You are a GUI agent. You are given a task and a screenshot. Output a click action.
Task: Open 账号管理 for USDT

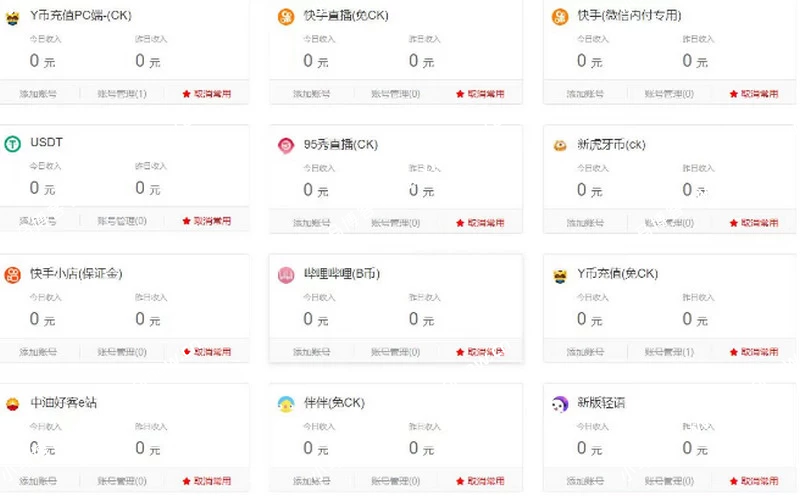121,221
